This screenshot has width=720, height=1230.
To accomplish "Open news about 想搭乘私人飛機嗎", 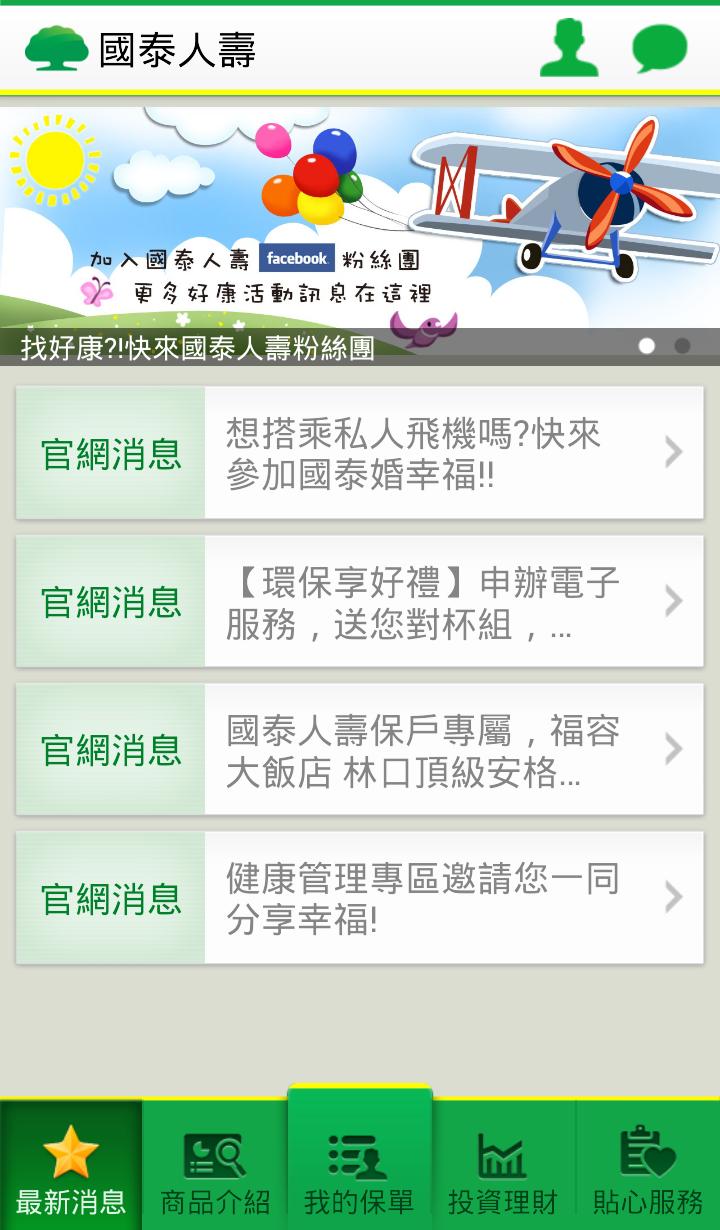I will 359,453.
